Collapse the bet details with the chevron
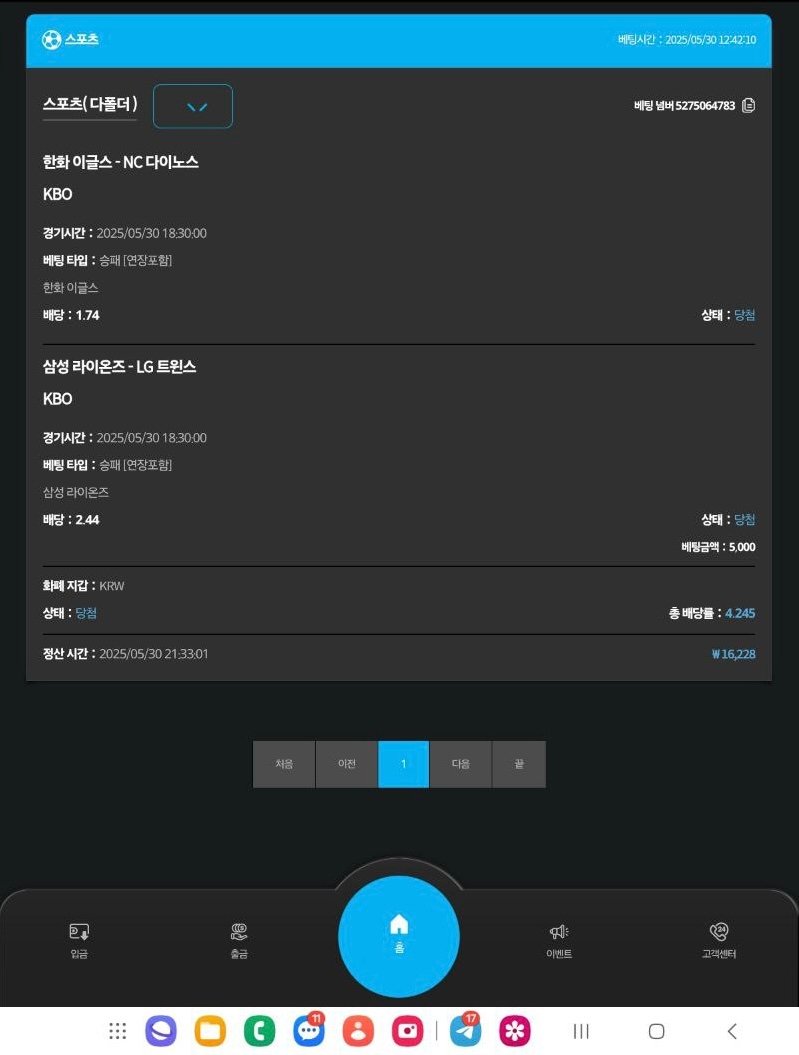 click(193, 106)
